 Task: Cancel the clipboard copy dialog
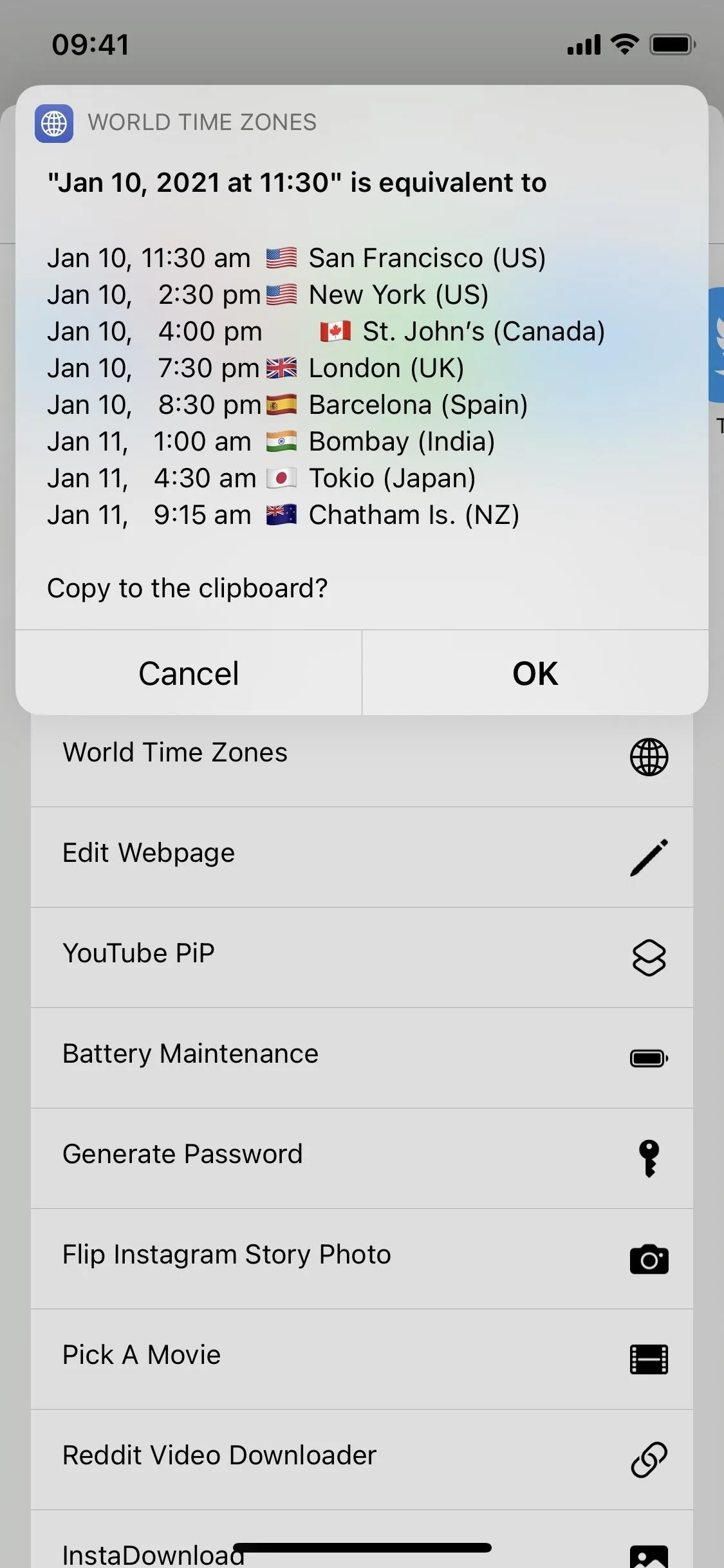(x=189, y=673)
